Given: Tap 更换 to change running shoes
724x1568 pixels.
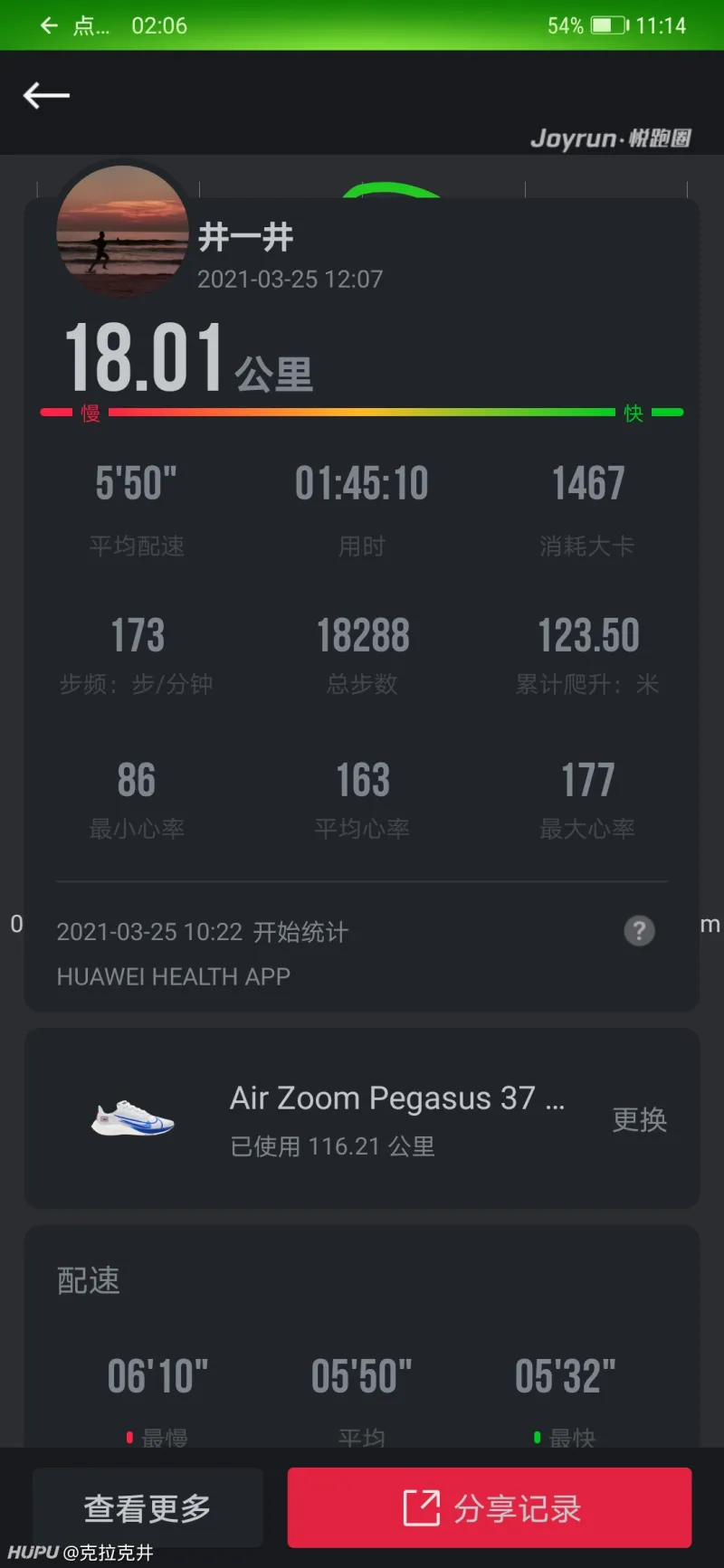Looking at the screenshot, I should click(640, 1120).
